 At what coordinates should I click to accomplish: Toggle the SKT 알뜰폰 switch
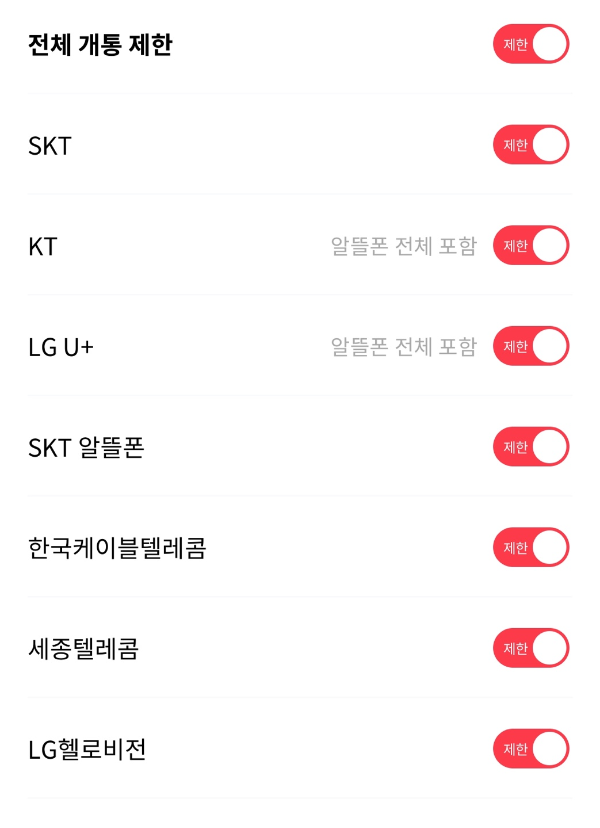(x=531, y=447)
